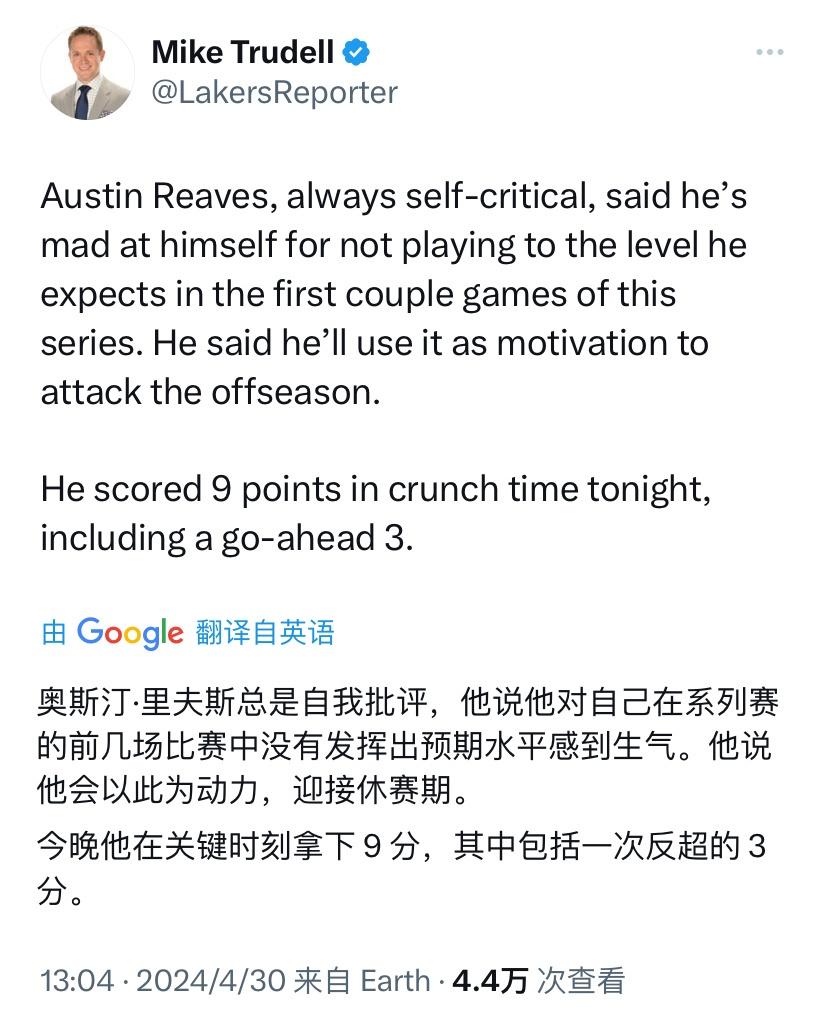Open the tweet's three-dot overflow menu
The height and width of the screenshot is (1019, 828).
point(769,52)
